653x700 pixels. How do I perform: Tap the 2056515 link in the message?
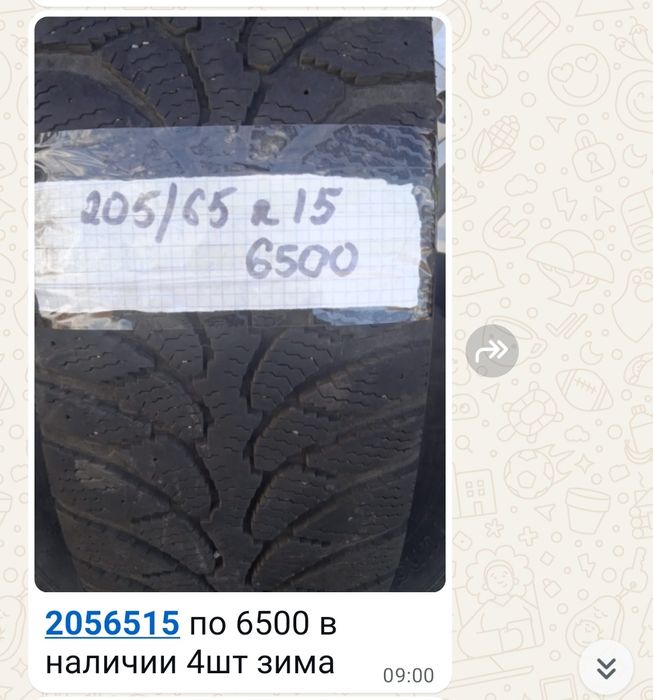112,625
